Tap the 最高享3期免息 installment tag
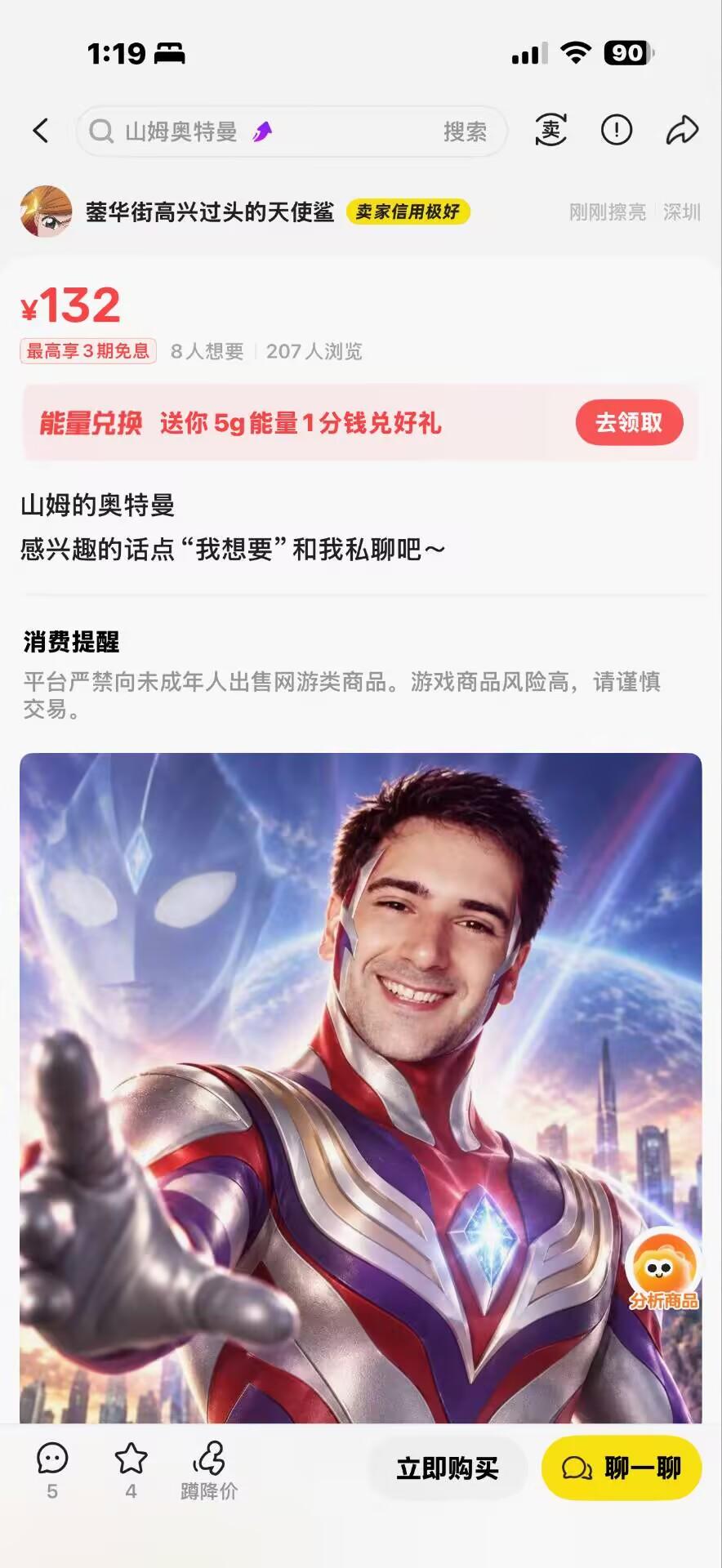The width and height of the screenshot is (722, 1568). pyautogui.click(x=88, y=351)
